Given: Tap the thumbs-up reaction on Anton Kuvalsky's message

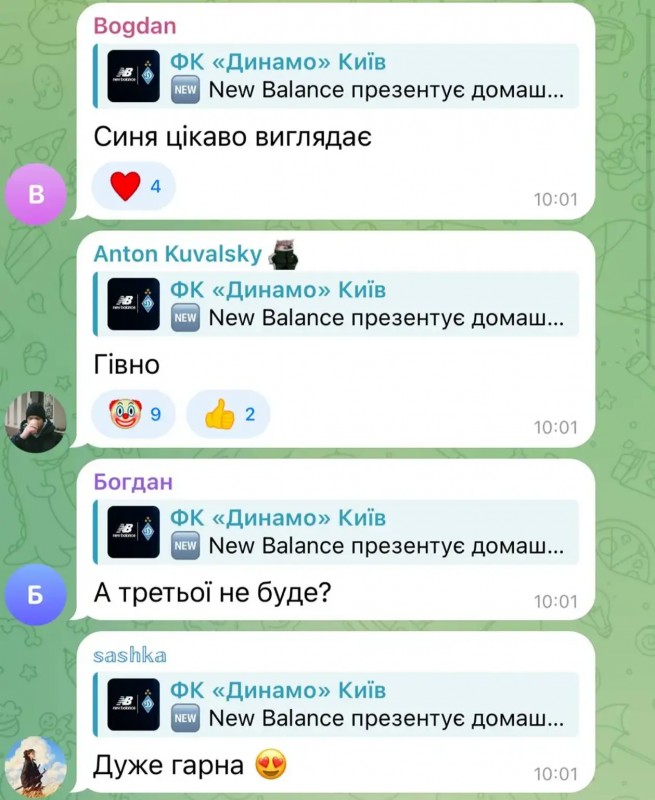Looking at the screenshot, I should [228, 414].
